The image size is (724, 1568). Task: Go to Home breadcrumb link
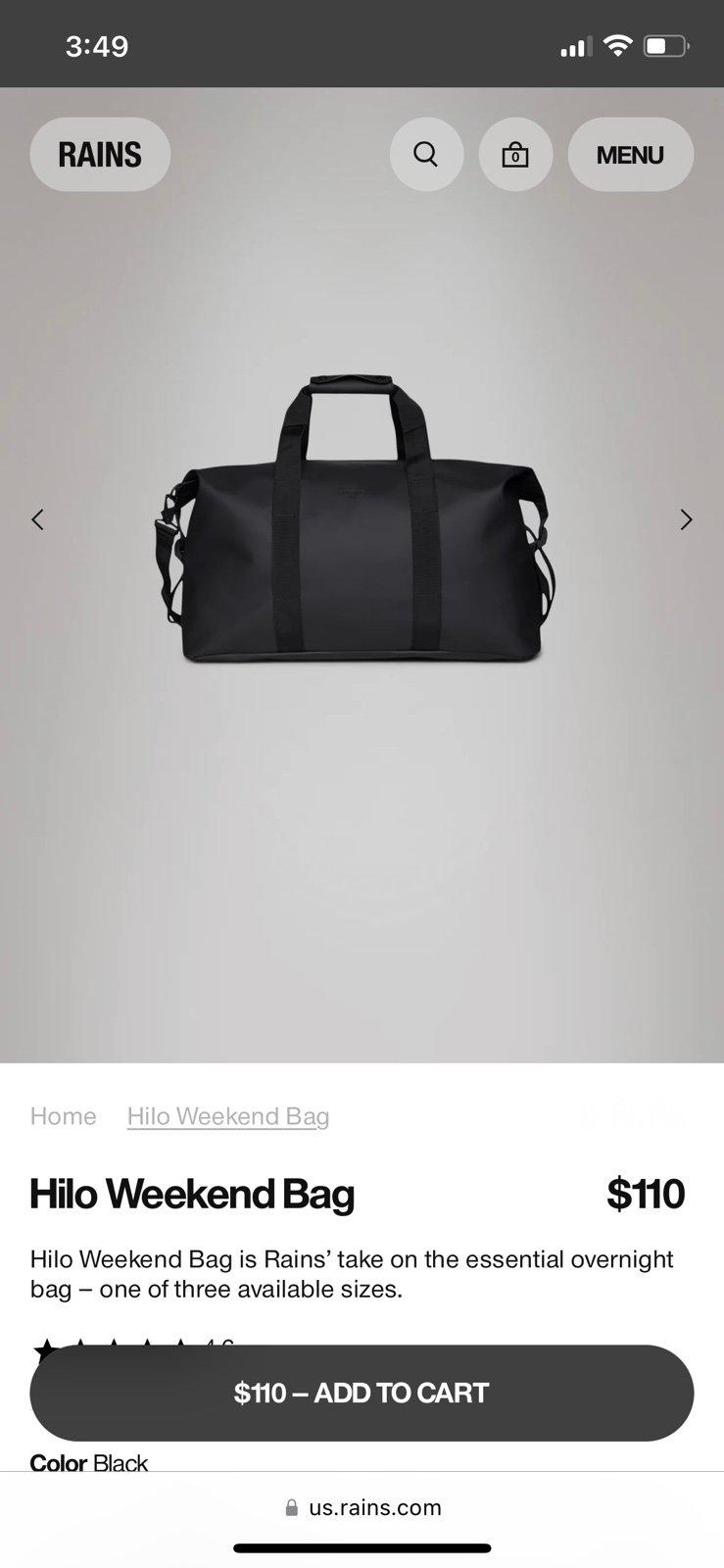point(64,1116)
